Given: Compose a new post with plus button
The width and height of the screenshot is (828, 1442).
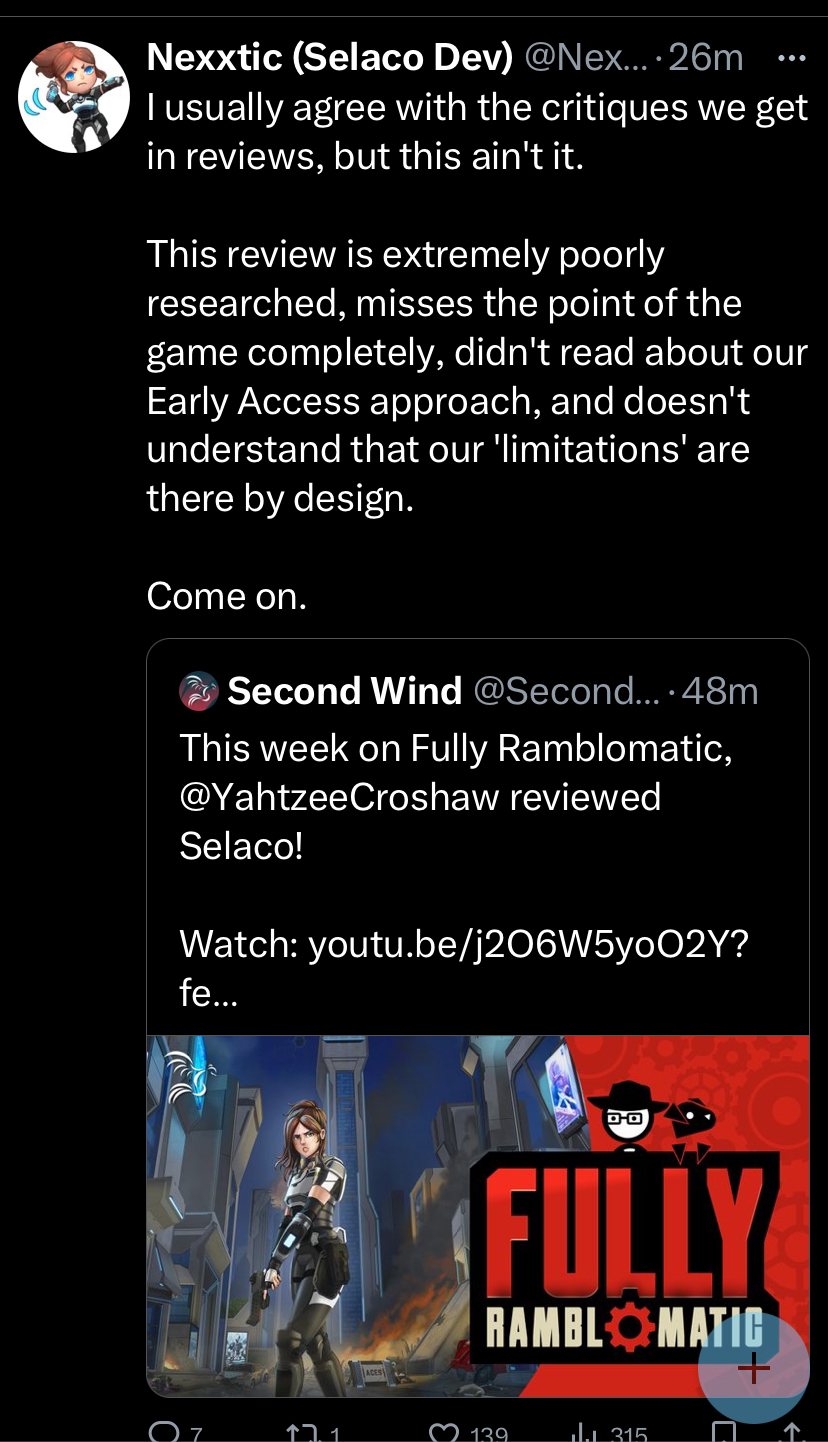Looking at the screenshot, I should [x=753, y=1367].
